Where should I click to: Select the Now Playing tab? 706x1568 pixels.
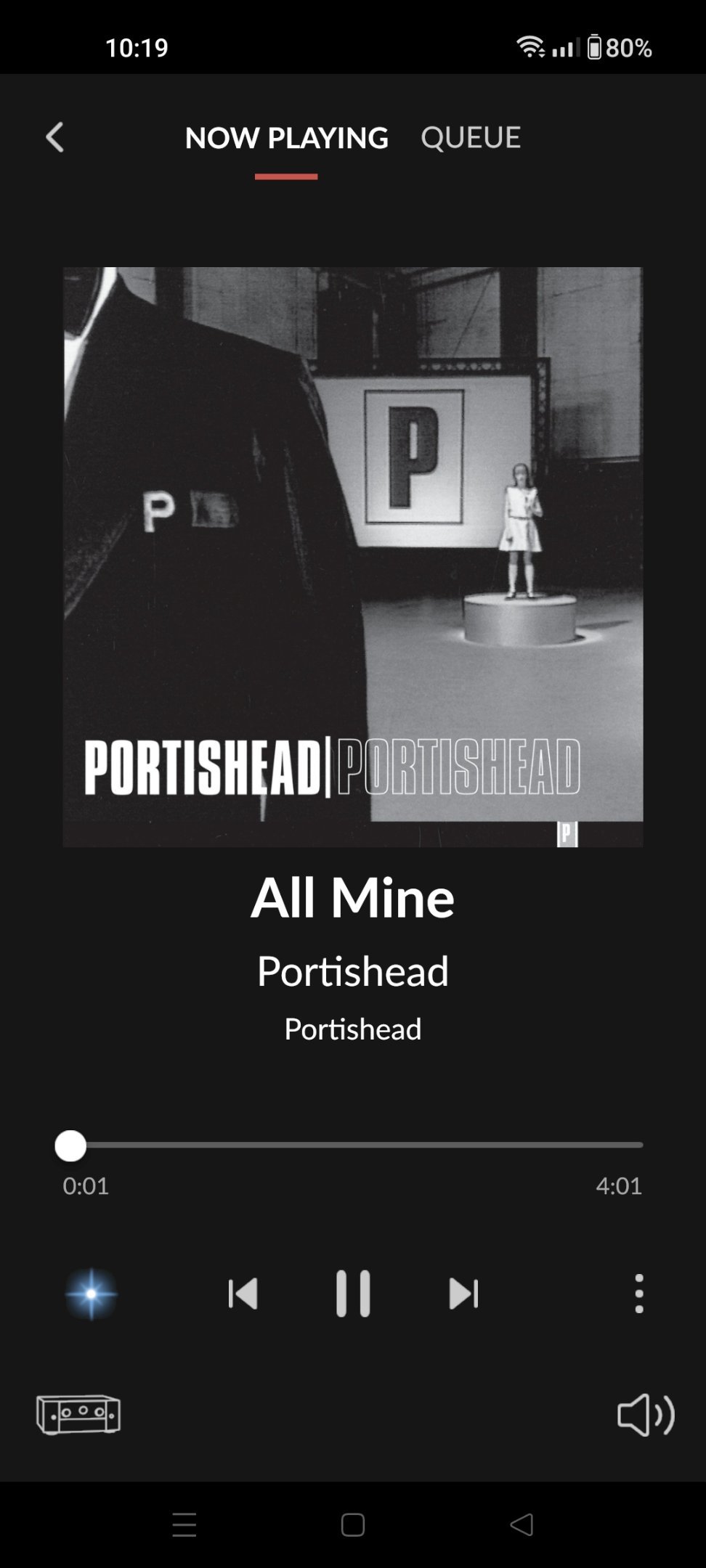[x=286, y=137]
